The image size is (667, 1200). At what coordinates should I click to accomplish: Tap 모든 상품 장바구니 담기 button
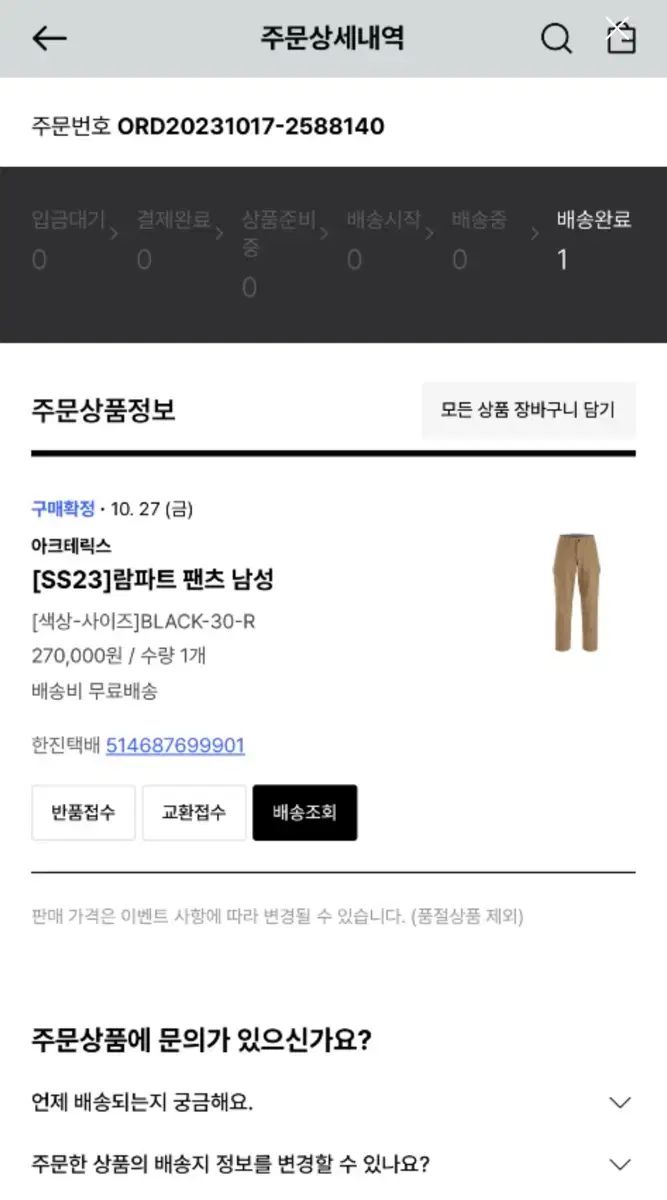click(528, 410)
